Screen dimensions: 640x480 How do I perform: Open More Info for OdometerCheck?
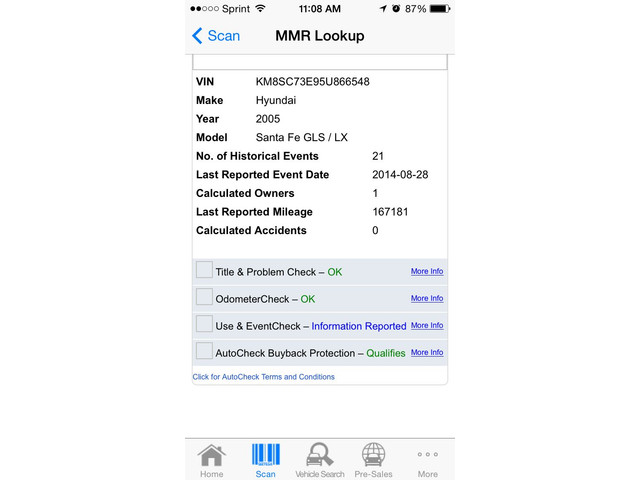(426, 298)
